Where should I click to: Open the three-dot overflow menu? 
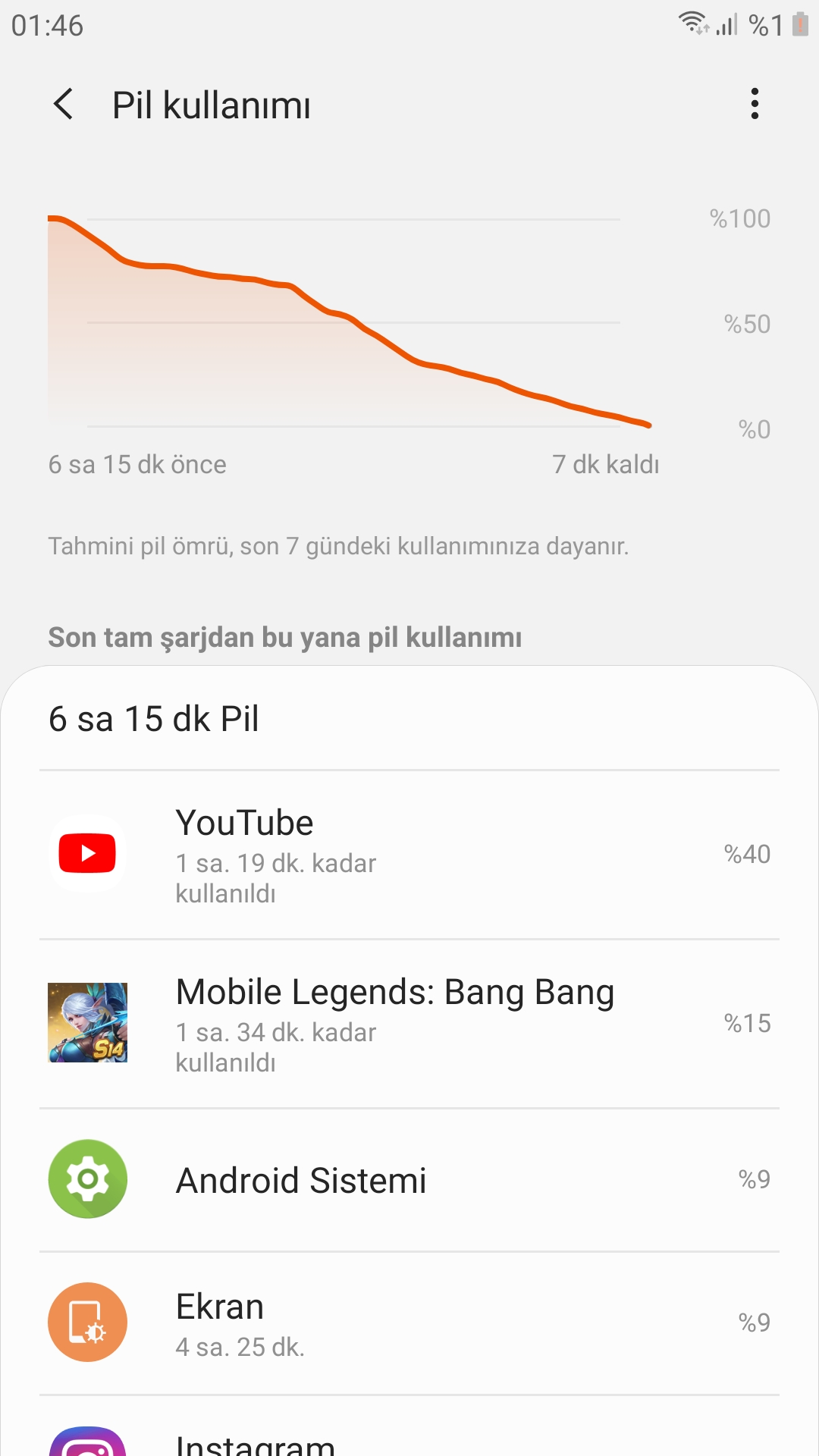coord(754,104)
